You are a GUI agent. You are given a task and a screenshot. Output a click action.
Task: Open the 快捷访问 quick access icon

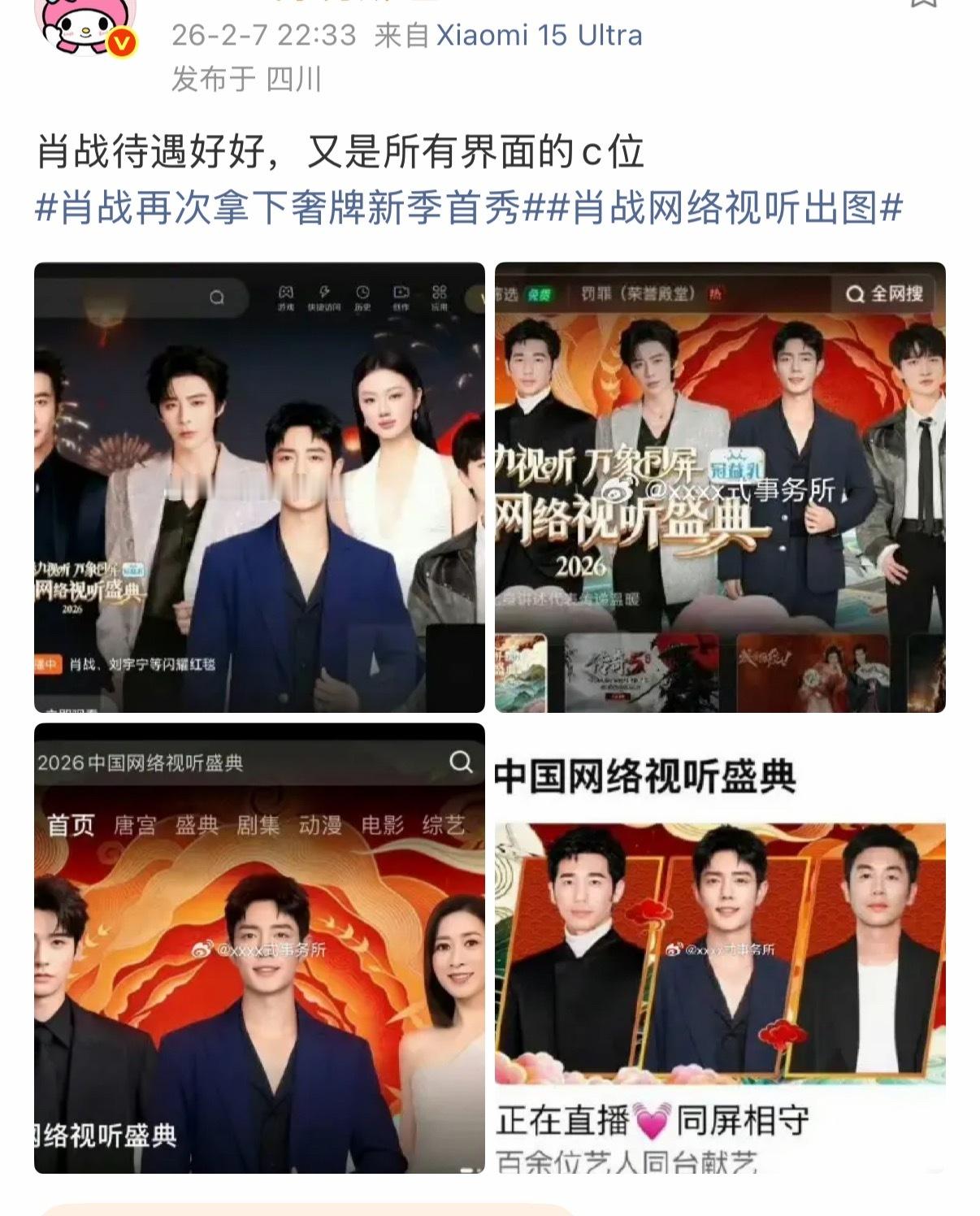pyautogui.click(x=324, y=293)
